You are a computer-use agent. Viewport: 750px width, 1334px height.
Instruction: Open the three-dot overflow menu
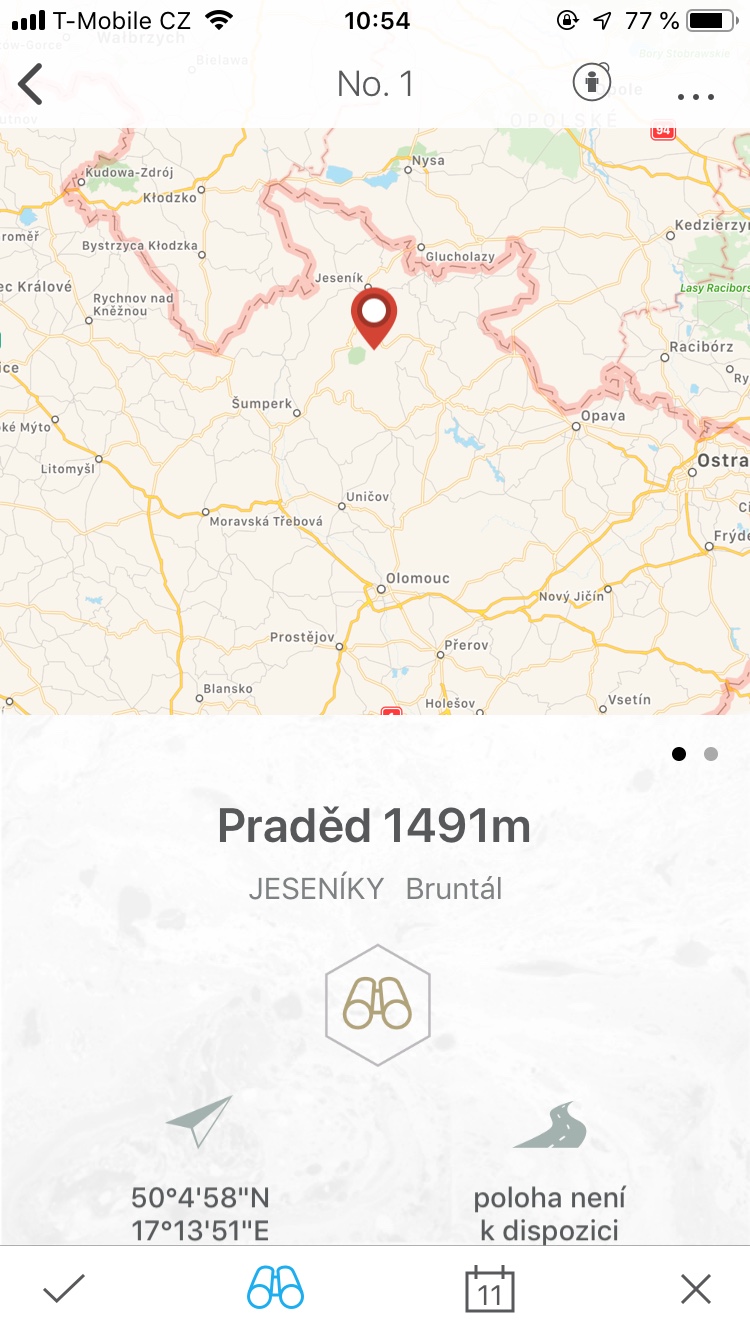coord(695,97)
